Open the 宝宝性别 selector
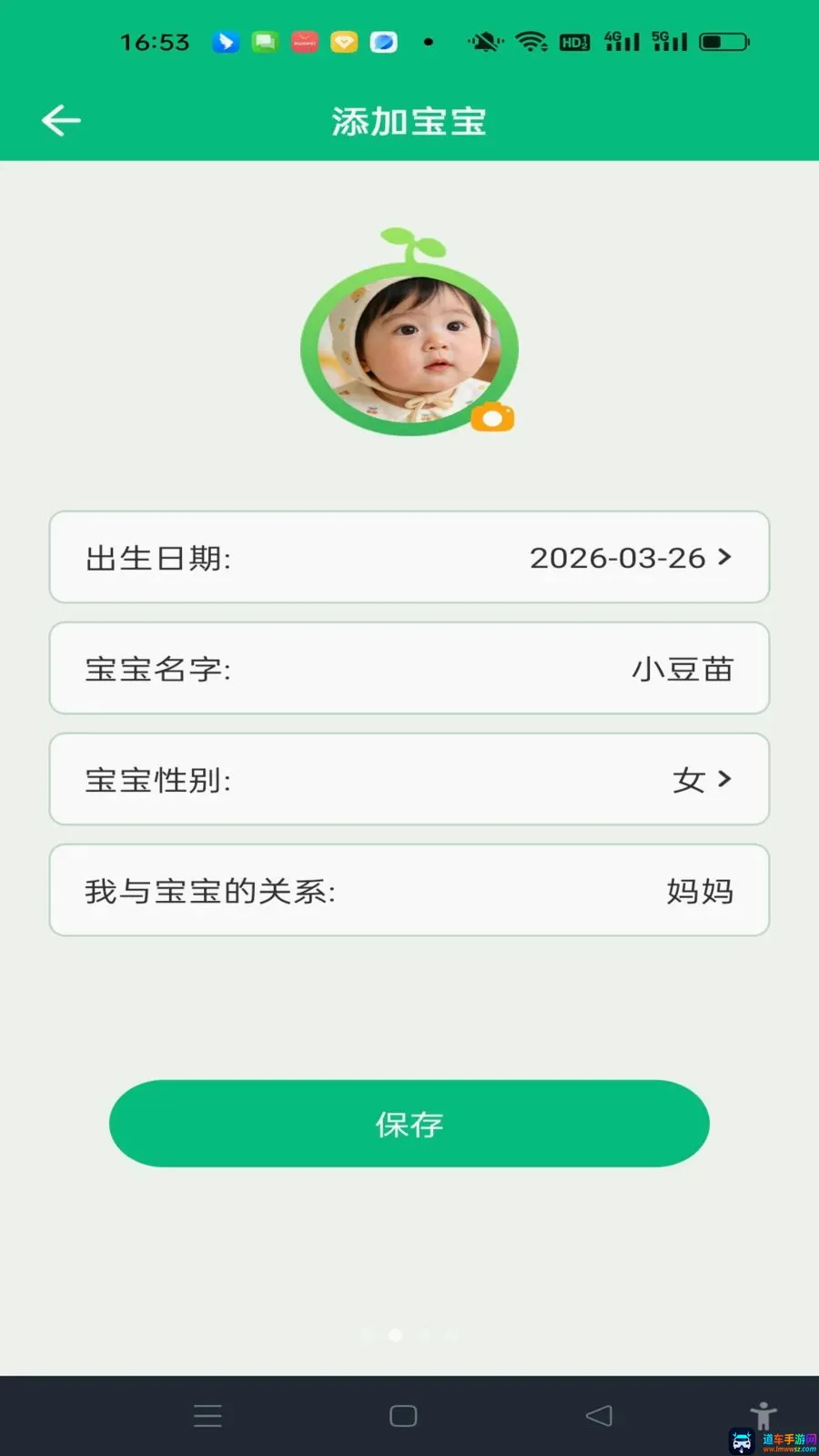 click(x=409, y=779)
